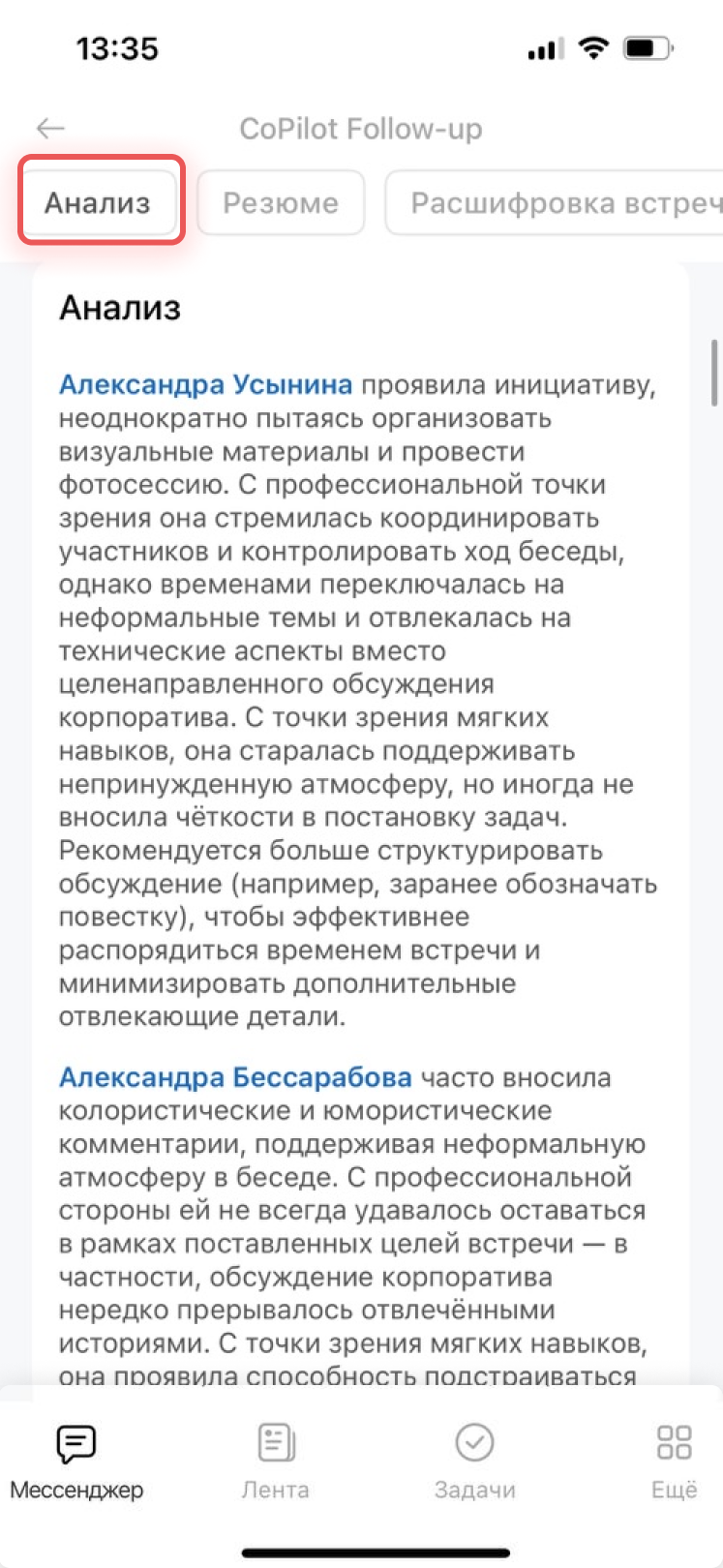Open Александра Усынина's profile link
The width and height of the screenshot is (723, 1568).
coord(206,384)
